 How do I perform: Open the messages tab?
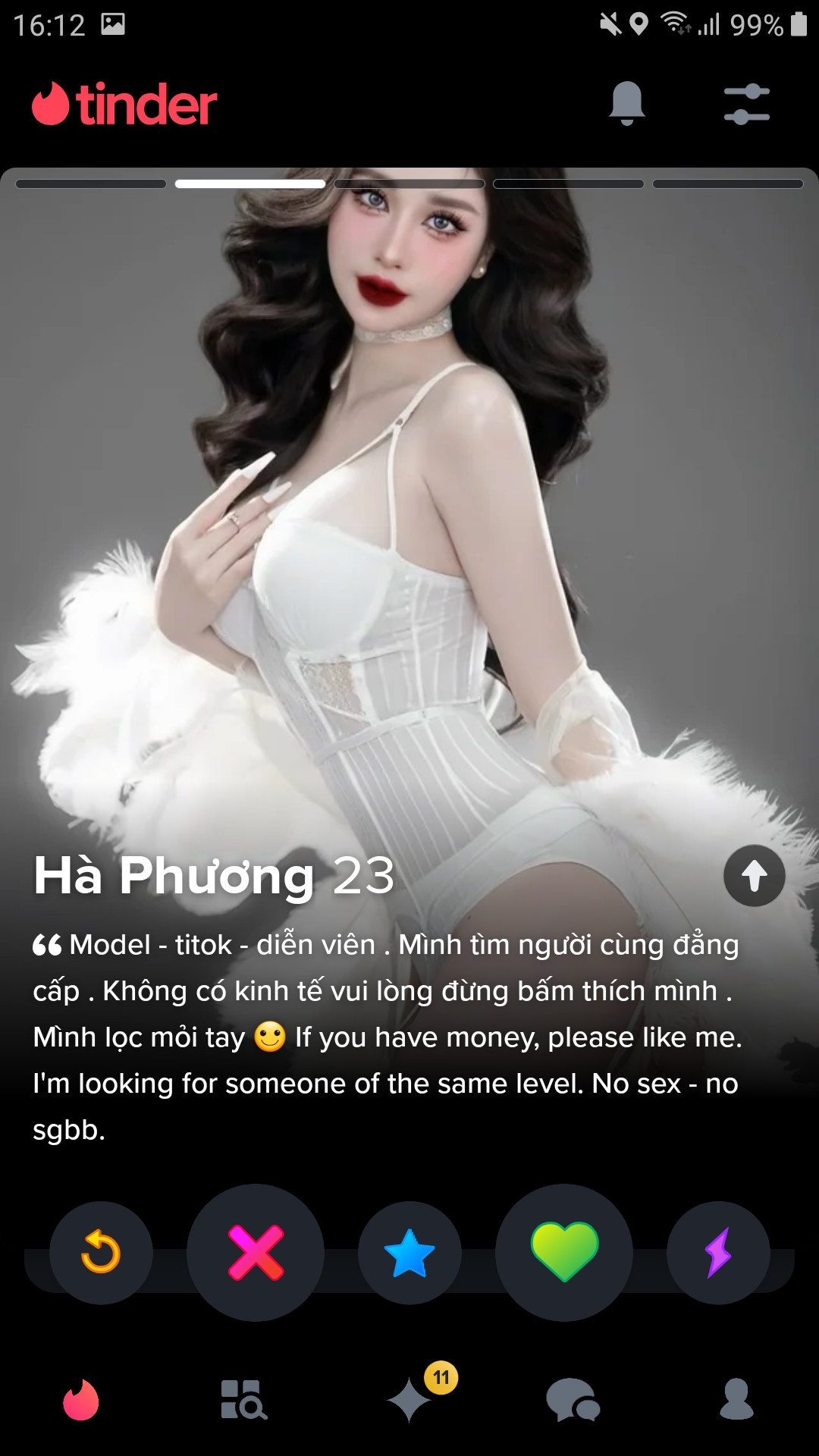click(x=573, y=1399)
